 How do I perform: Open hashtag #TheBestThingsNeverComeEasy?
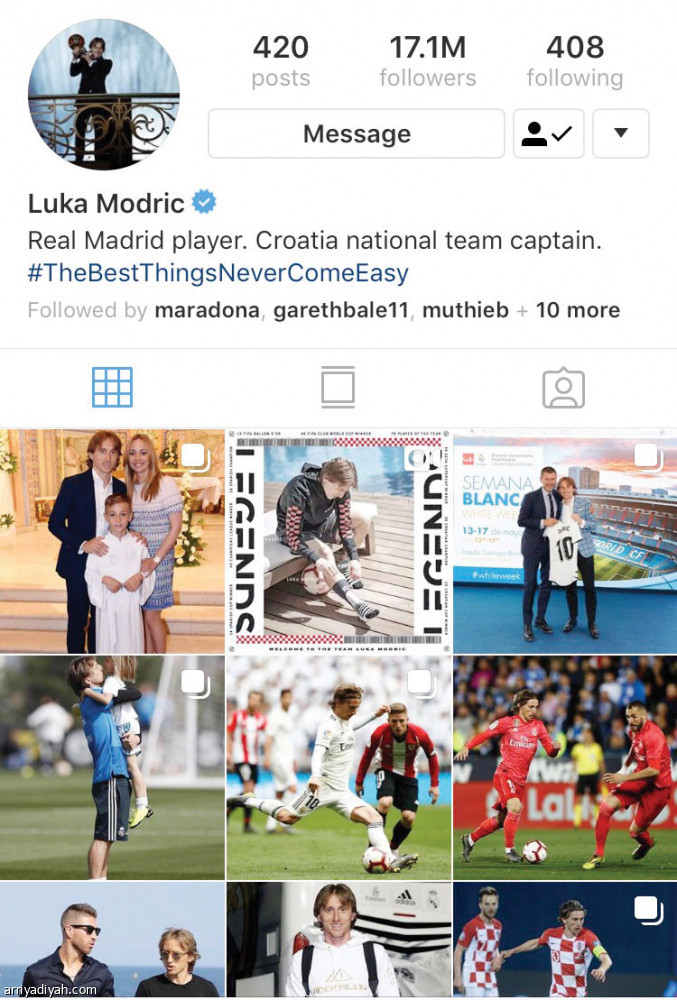tap(218, 273)
